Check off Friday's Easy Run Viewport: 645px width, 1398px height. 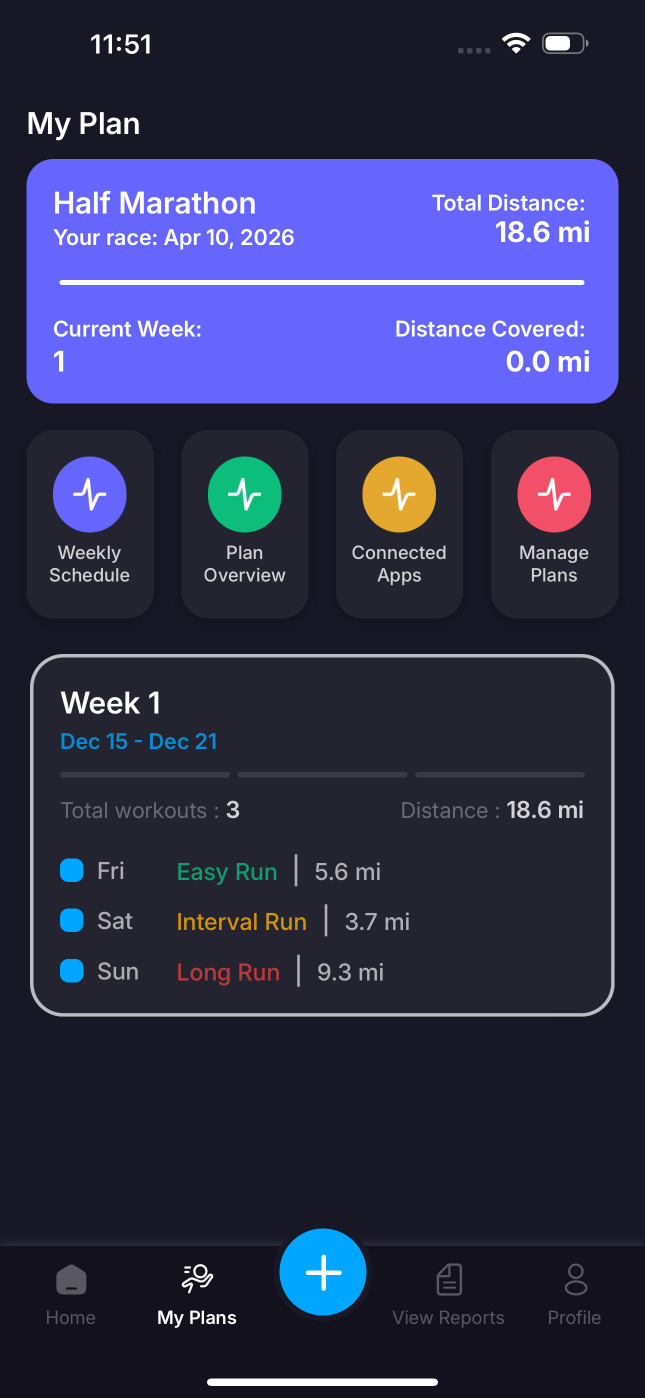[72, 871]
